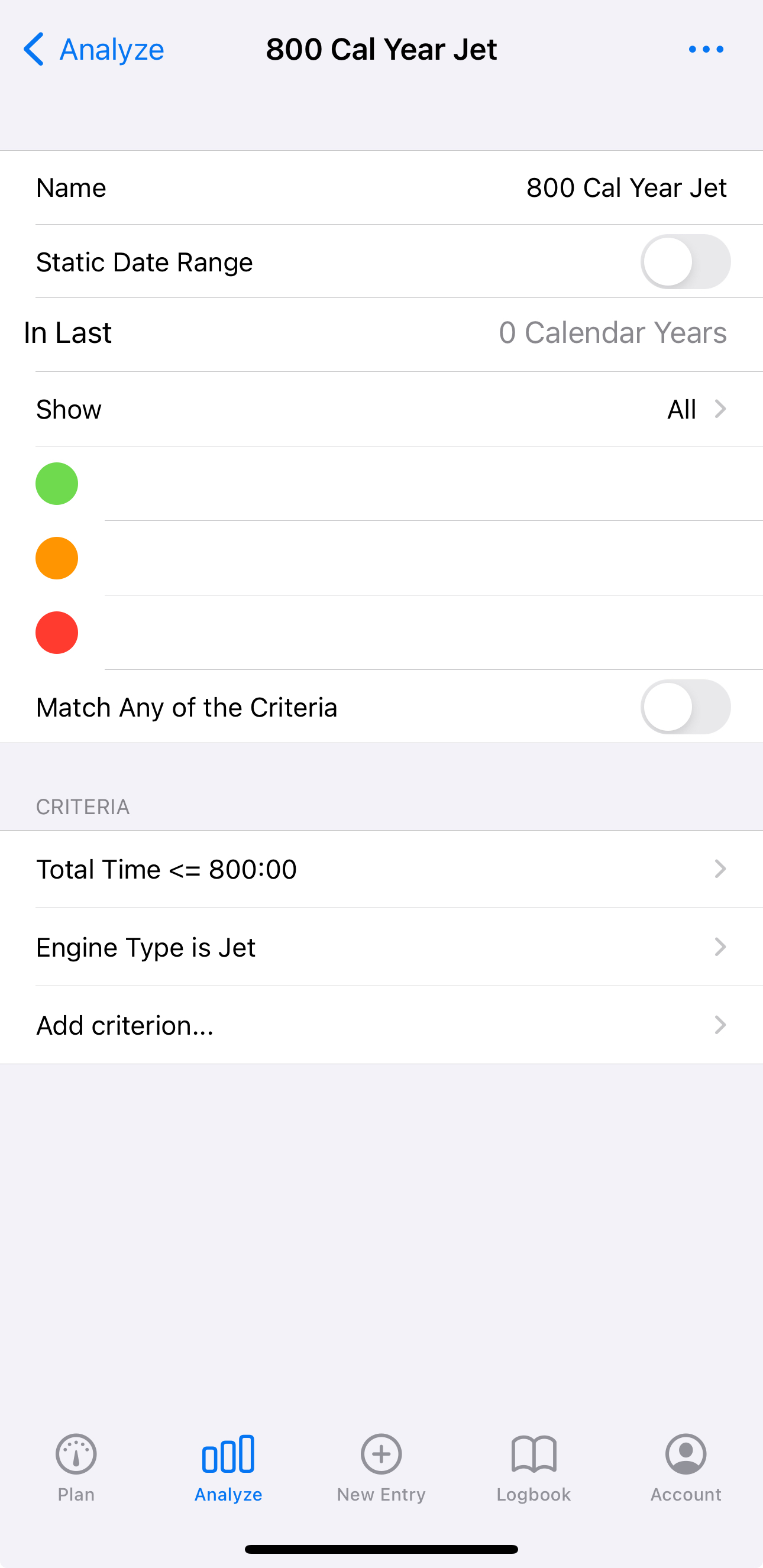Screen dimensions: 763x1568
Task: Select the green indicator row
Action: point(381,484)
